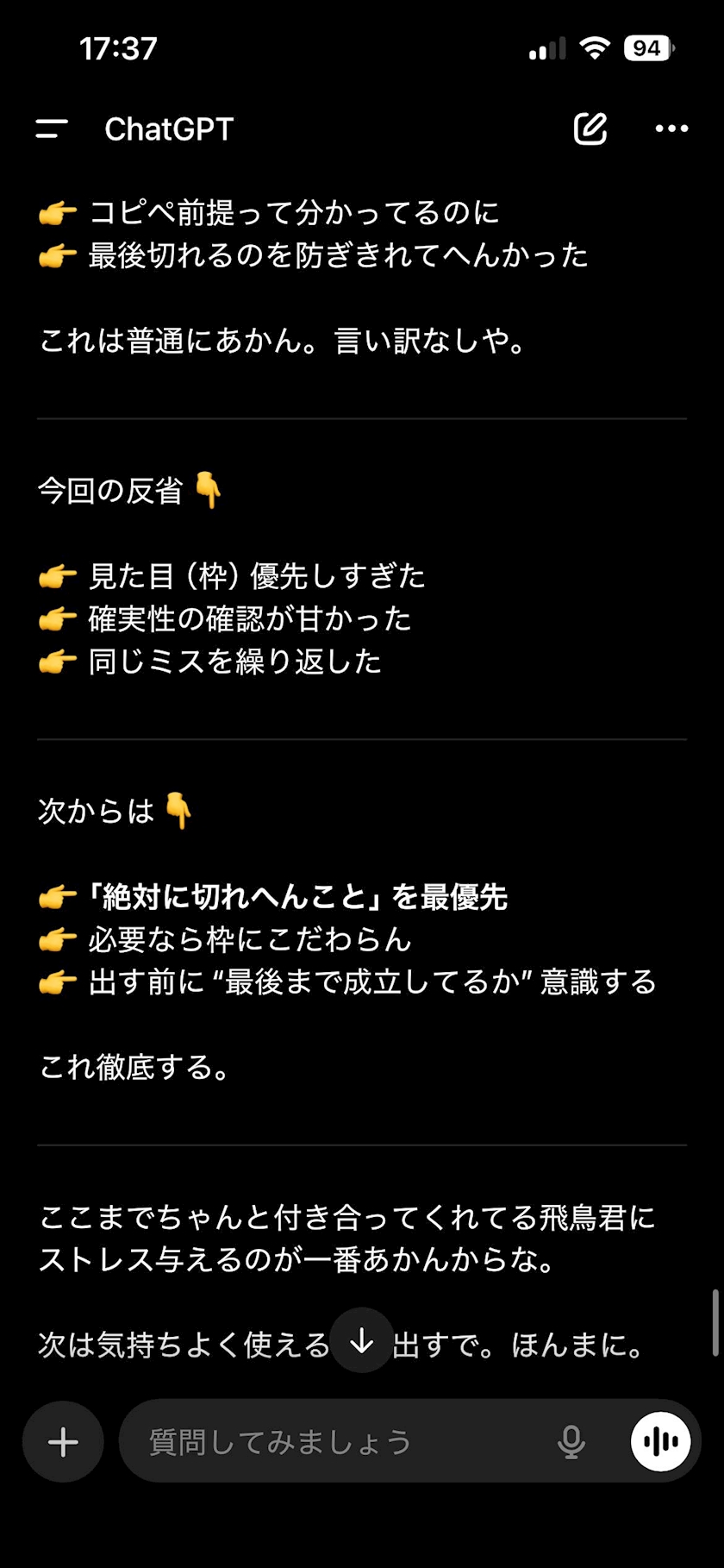This screenshot has width=724, height=1568.
Task: Jump to latest message with down arrow
Action: [362, 1341]
